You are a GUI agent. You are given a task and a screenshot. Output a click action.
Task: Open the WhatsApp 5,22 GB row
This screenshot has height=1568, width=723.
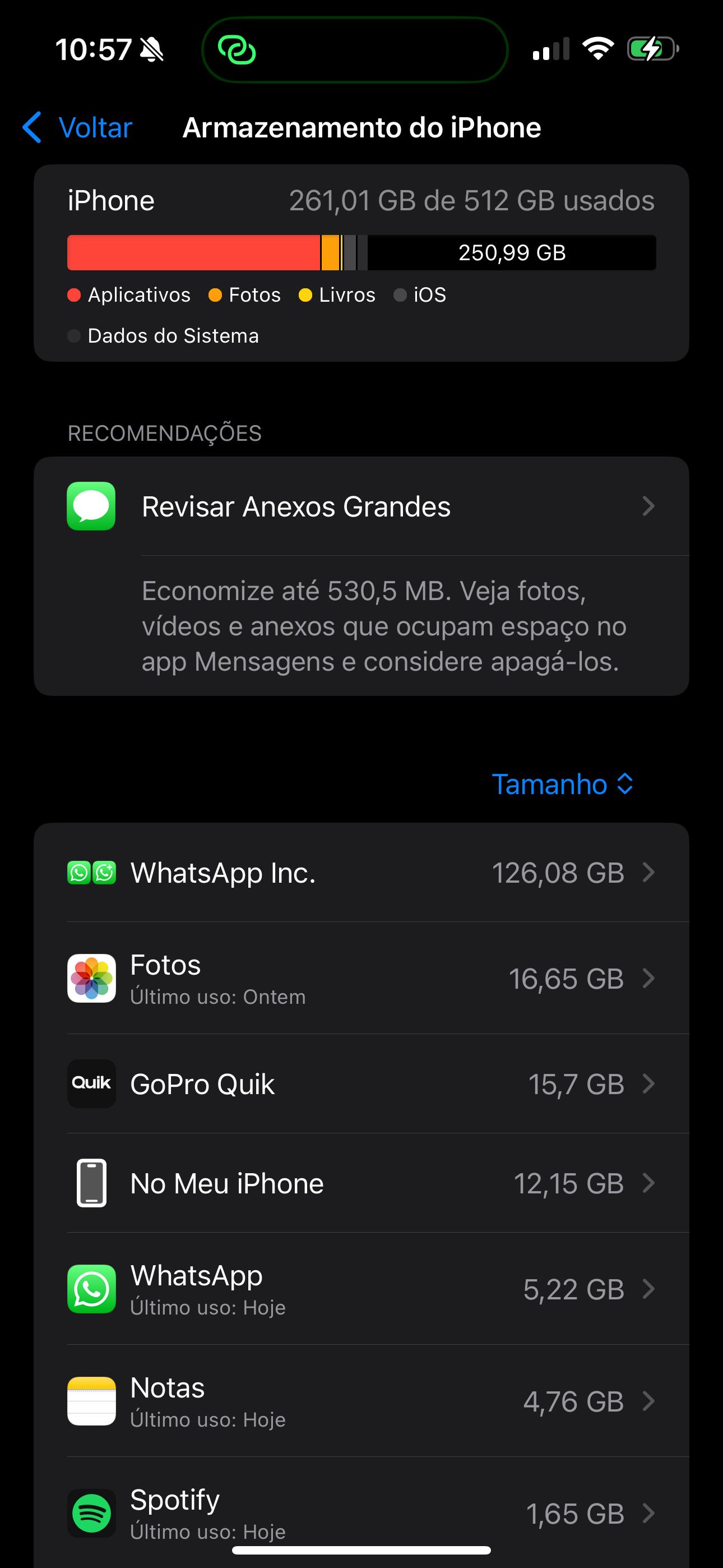360,1289
